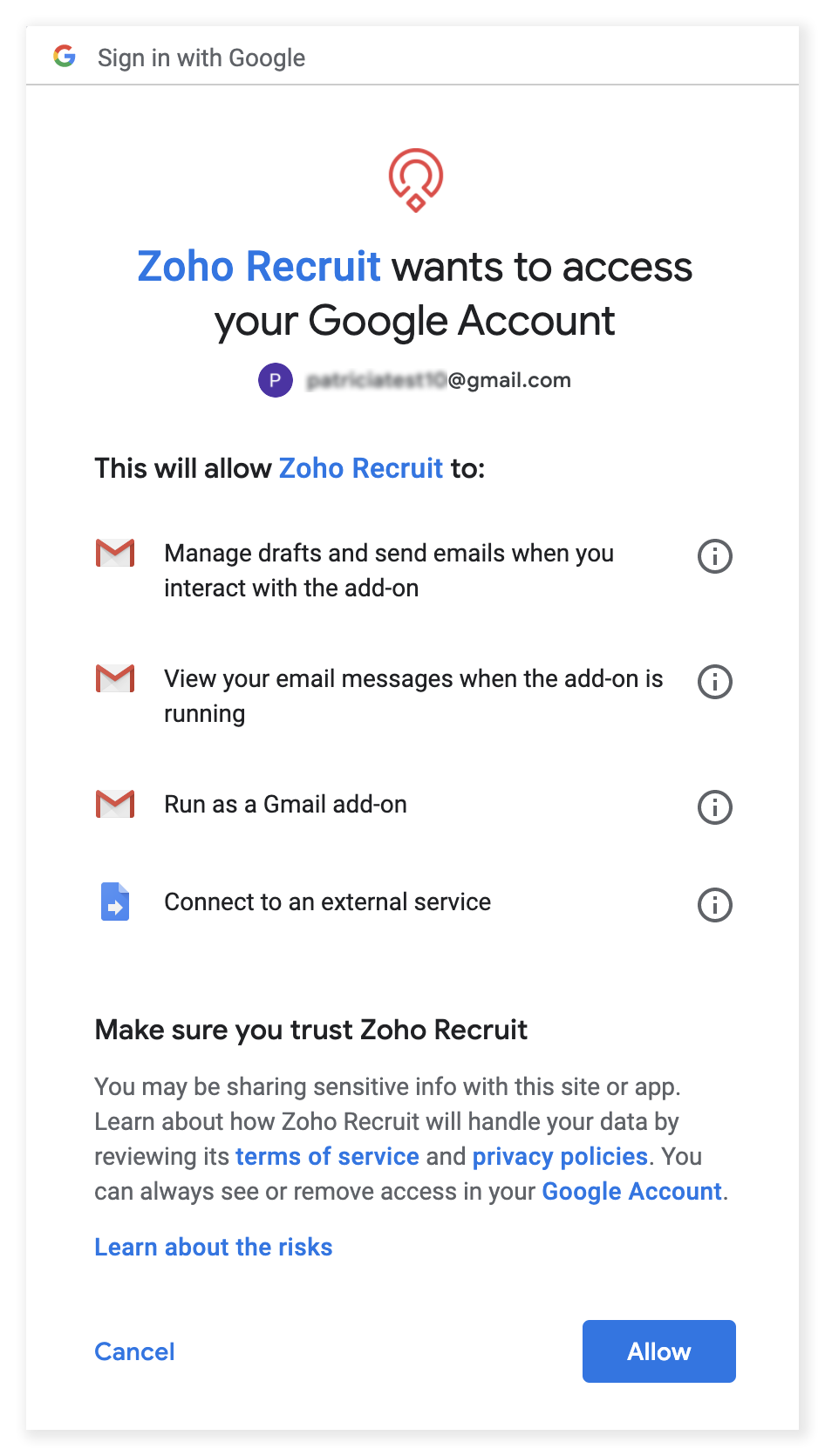Open Learn about the risks link
825x1456 pixels.
pos(213,1247)
